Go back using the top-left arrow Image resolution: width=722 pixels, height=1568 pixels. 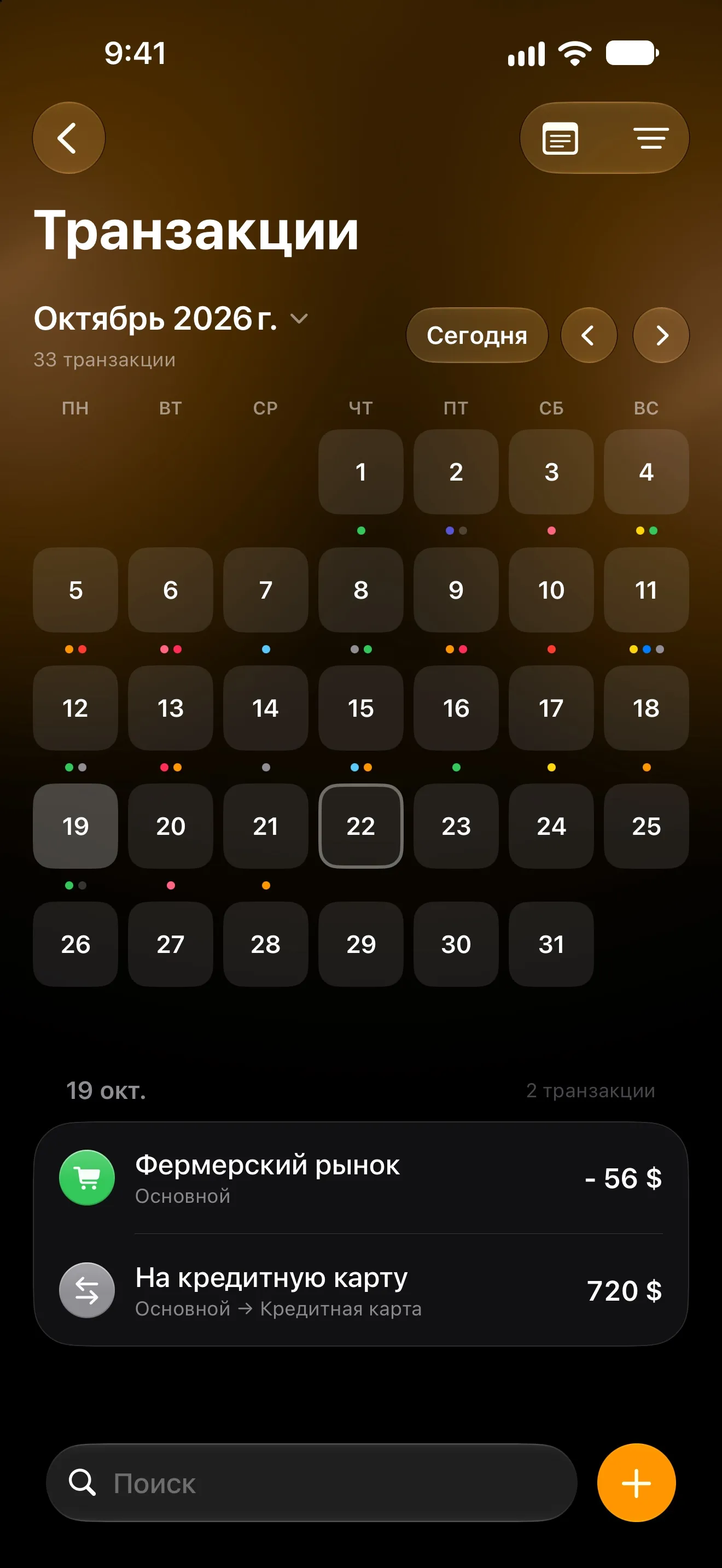point(69,138)
